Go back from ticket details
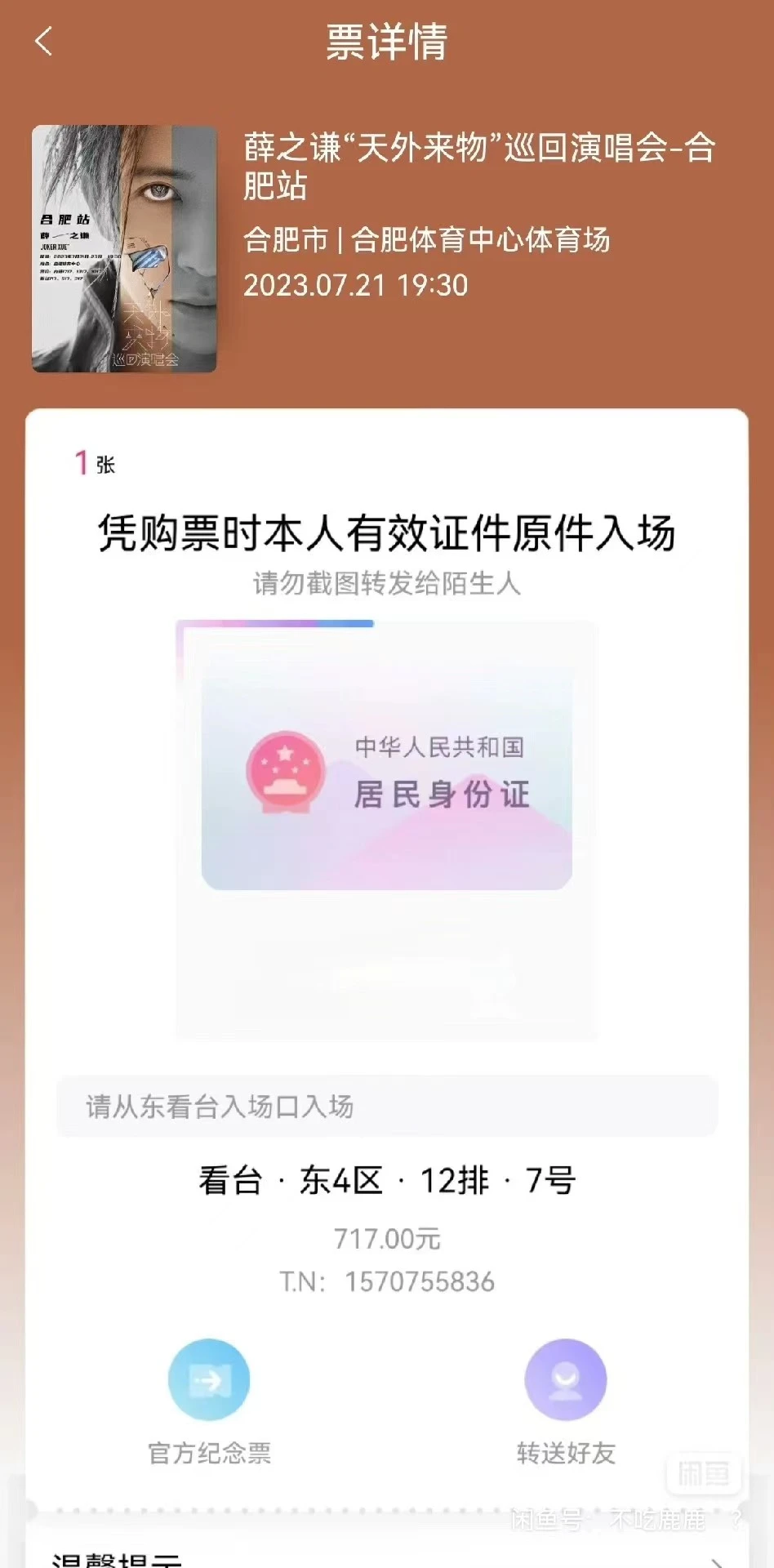Viewport: 774px width, 1568px height. click(44, 41)
